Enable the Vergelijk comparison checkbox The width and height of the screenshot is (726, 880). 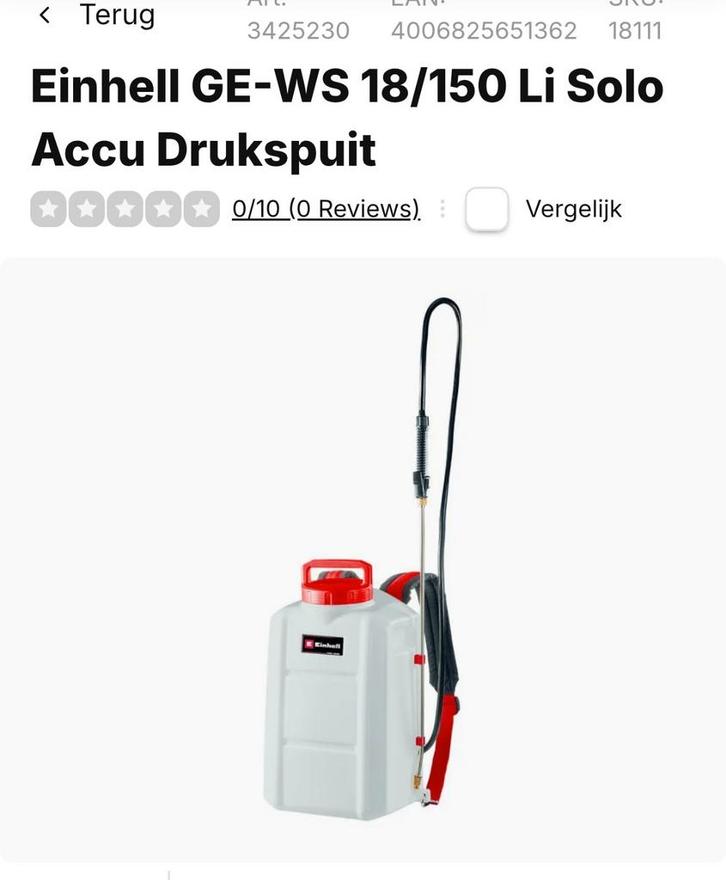486,208
